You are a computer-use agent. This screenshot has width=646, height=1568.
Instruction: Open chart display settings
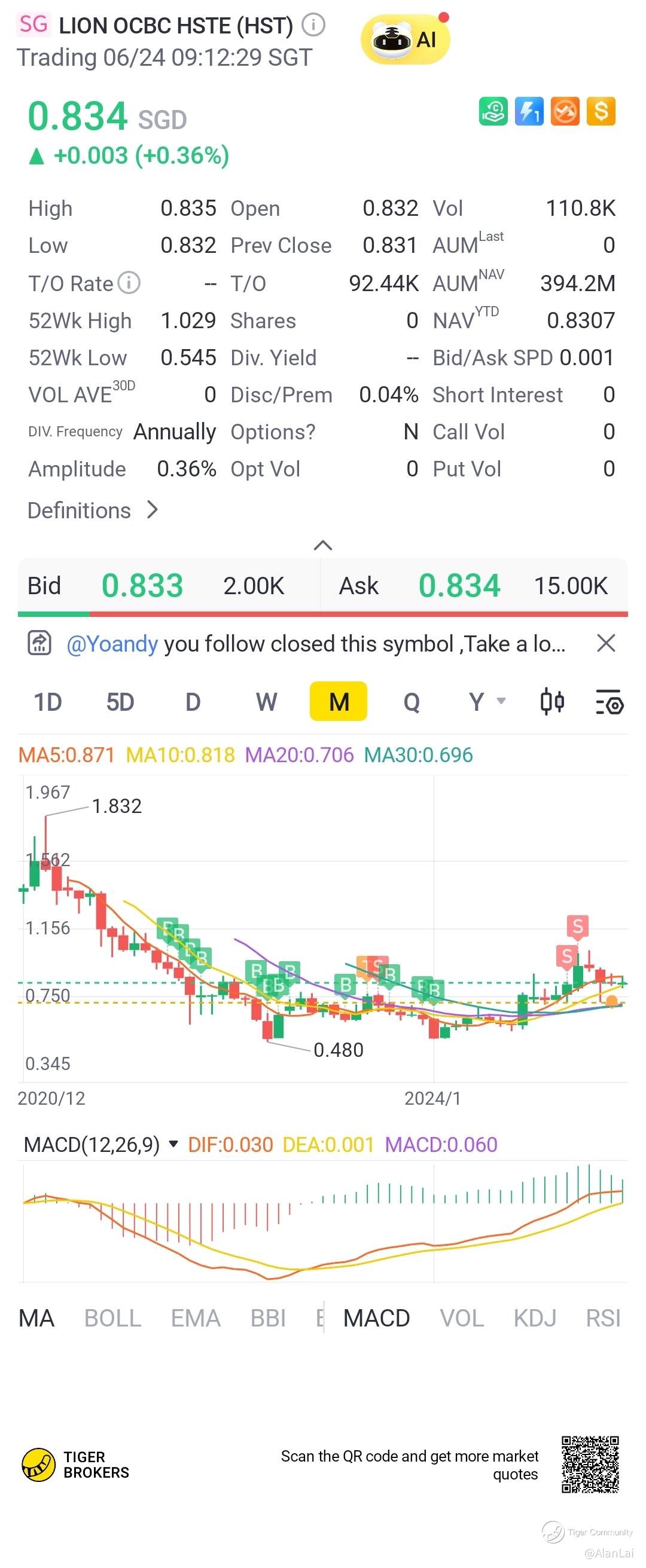609,702
